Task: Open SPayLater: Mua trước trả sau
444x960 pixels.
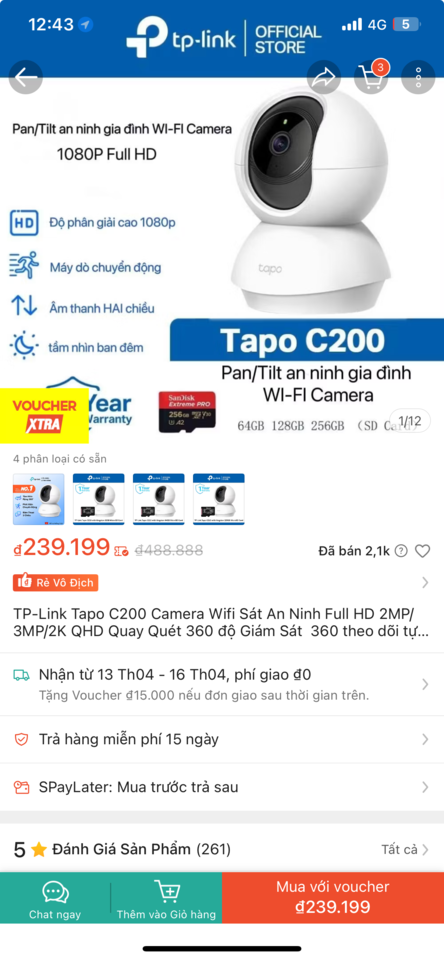Action: click(x=222, y=787)
